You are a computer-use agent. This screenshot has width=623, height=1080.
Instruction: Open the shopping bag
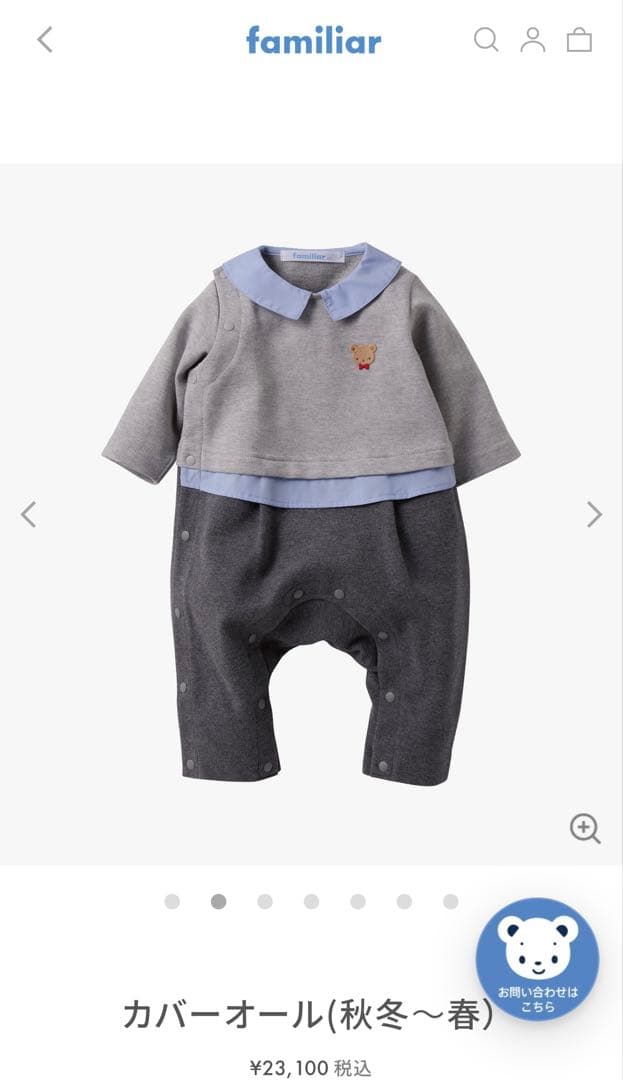click(579, 40)
